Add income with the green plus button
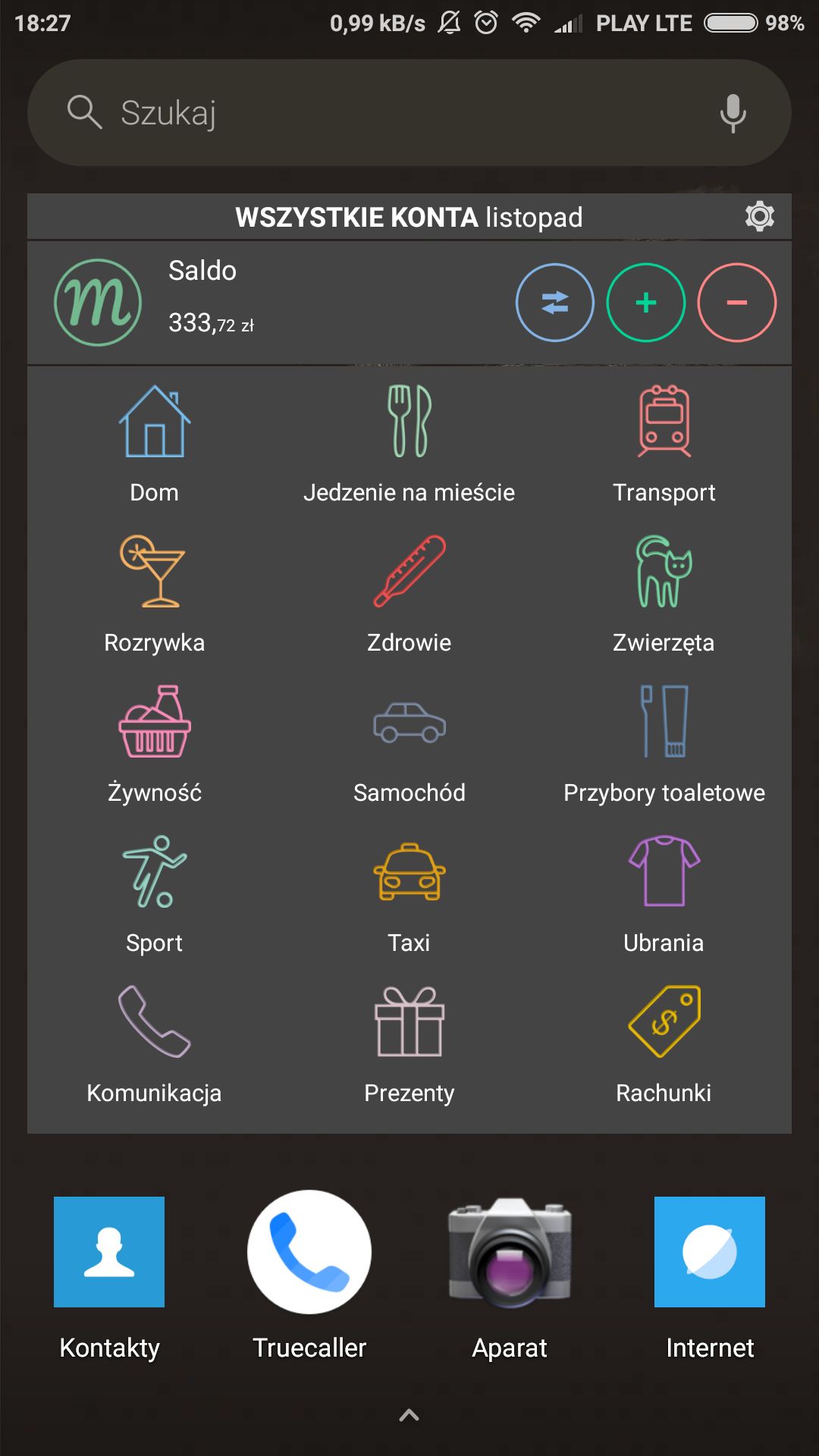Viewport: 819px width, 1456px height. tap(646, 303)
